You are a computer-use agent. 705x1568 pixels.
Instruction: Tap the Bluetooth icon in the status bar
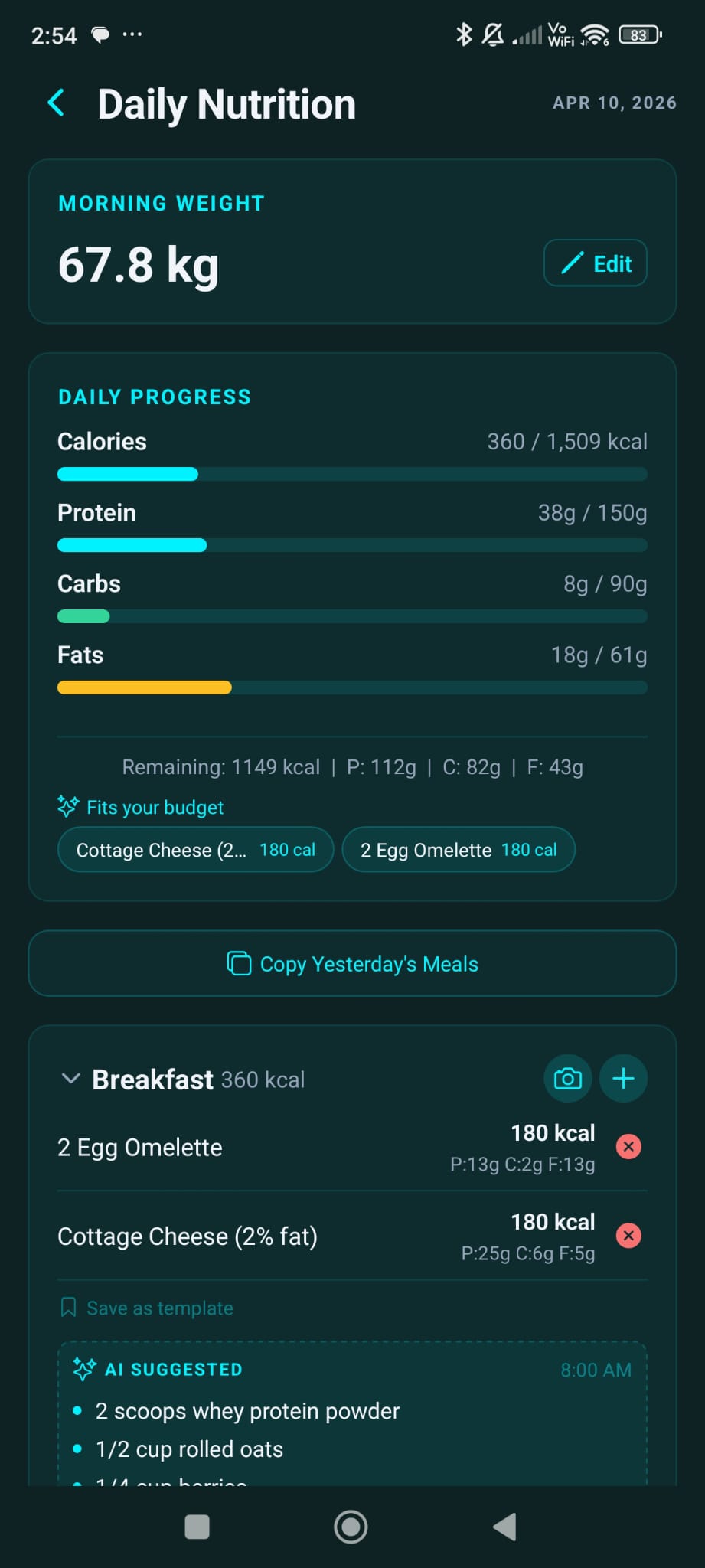pos(463,34)
